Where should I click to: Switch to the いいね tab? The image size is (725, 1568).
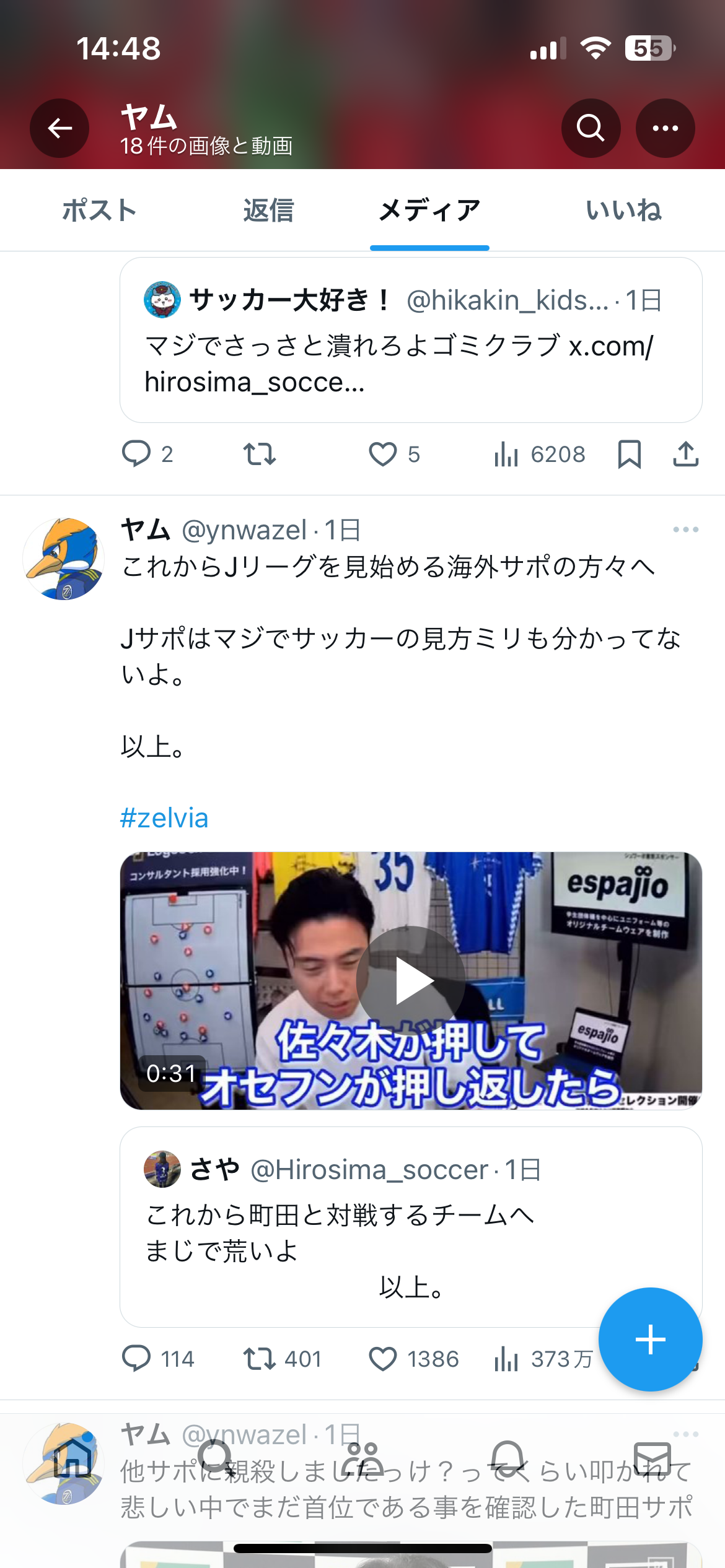(623, 211)
